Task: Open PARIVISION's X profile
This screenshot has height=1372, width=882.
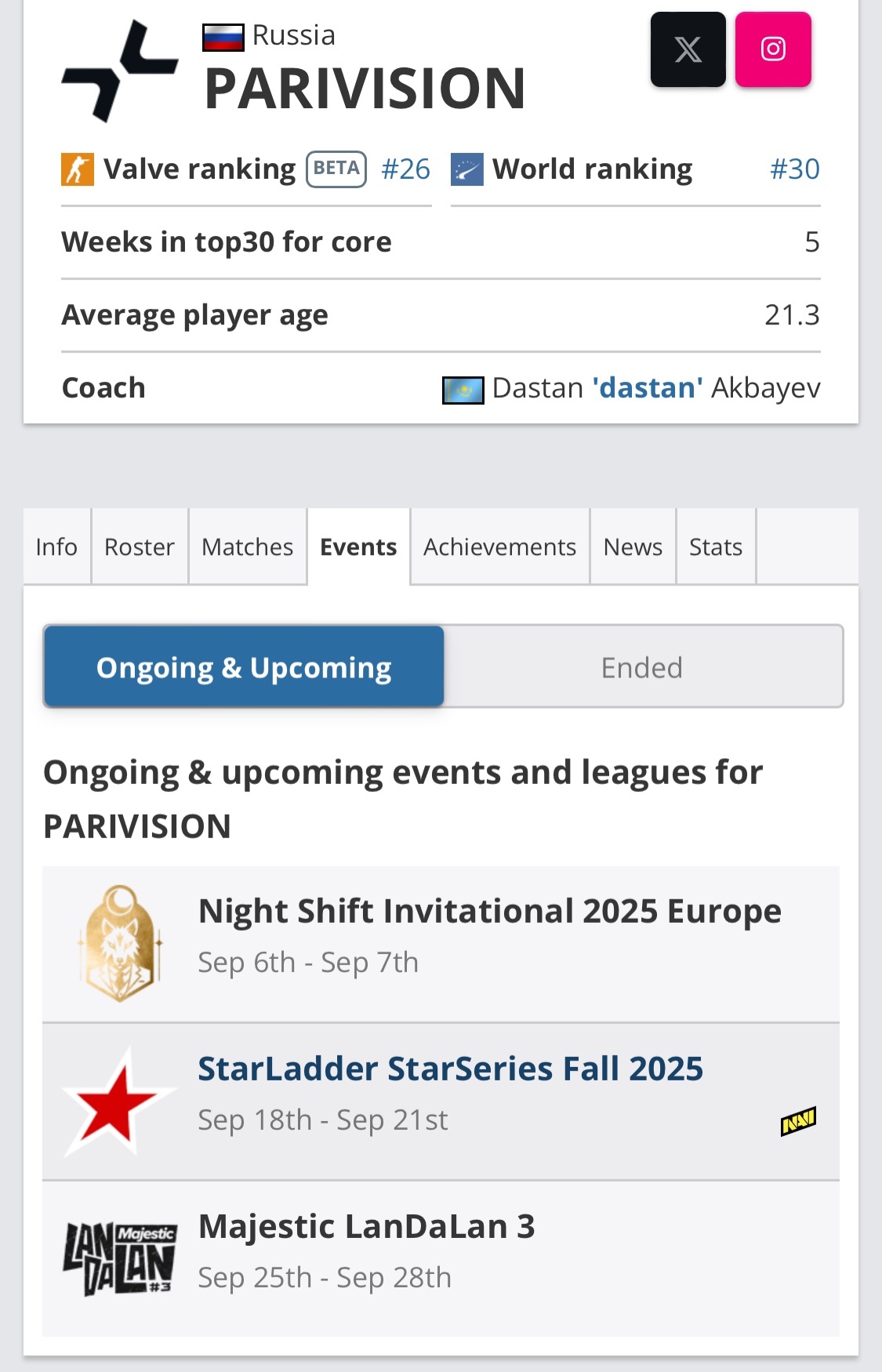Action: pos(688,49)
